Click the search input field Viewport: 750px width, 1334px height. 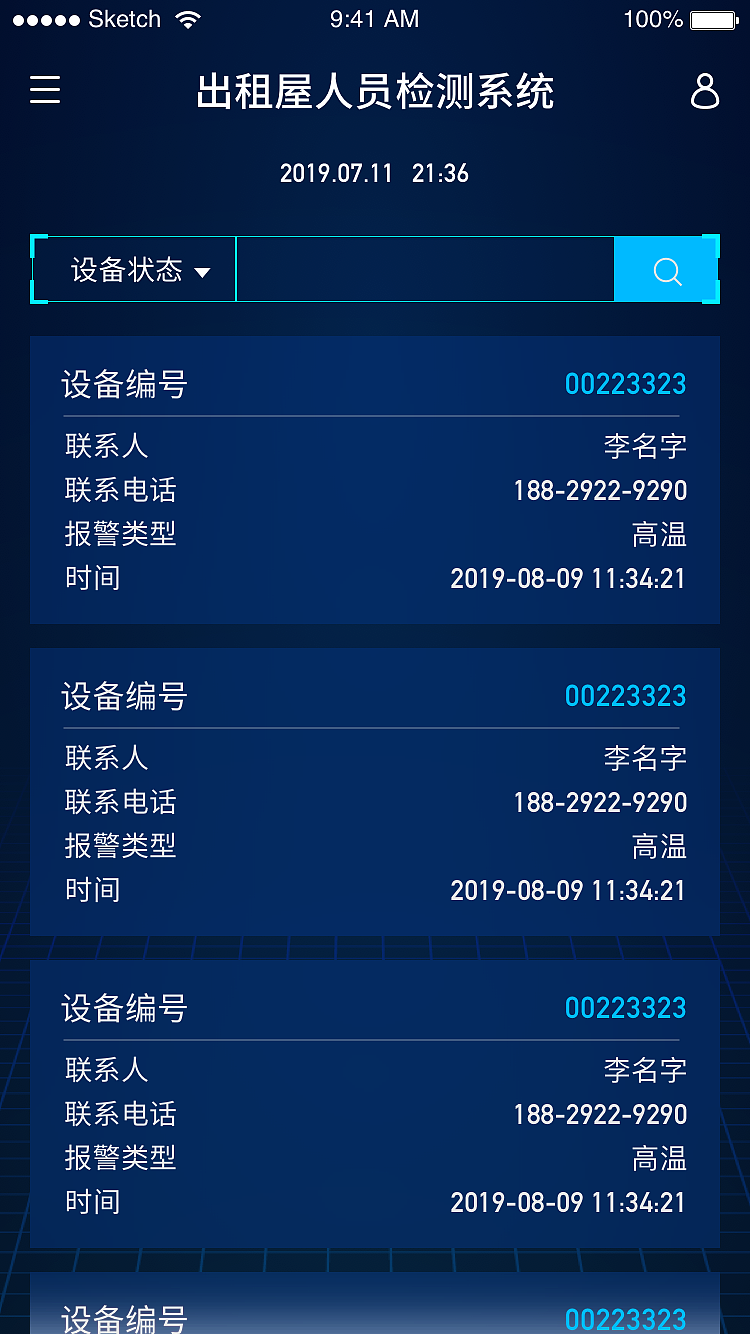pyautogui.click(x=425, y=269)
